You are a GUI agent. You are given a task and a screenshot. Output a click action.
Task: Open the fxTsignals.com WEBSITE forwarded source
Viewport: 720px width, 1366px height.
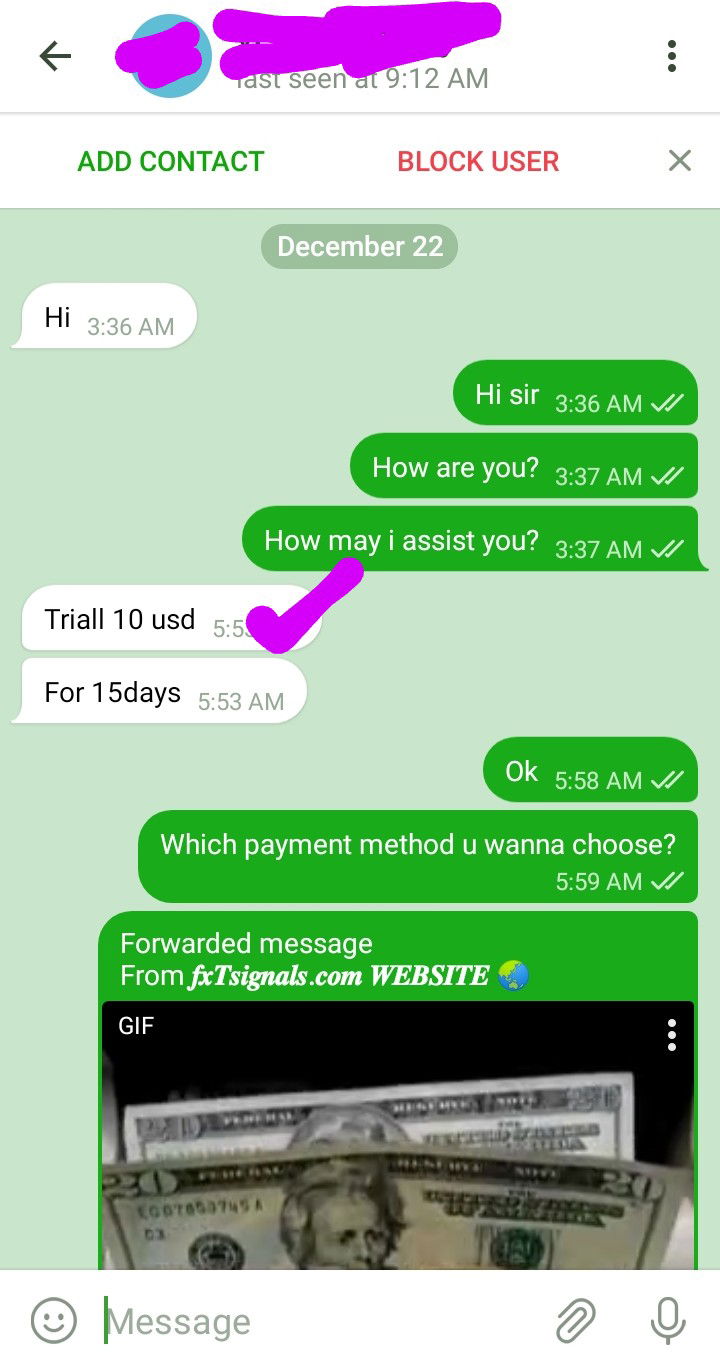340,976
